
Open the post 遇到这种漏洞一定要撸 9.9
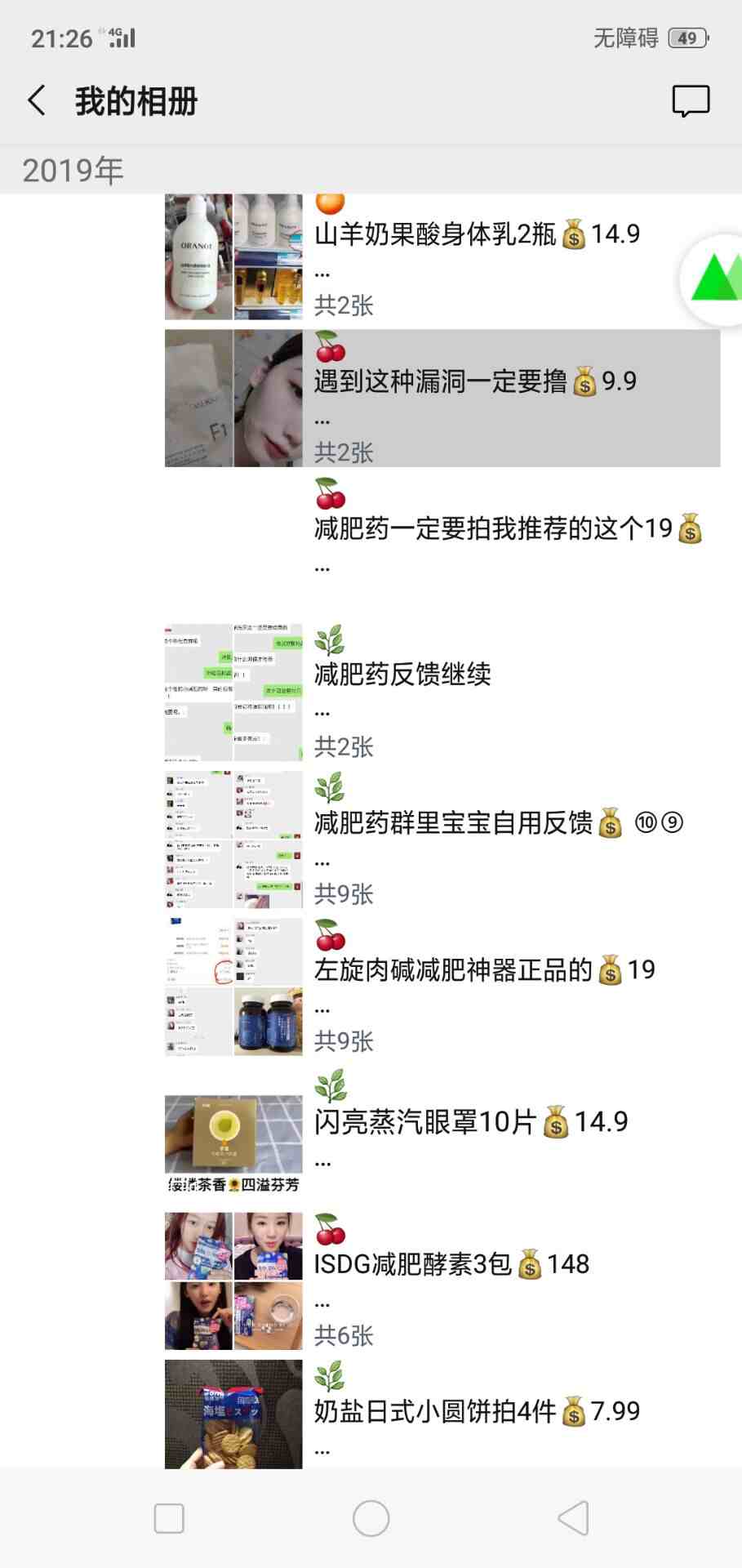pyautogui.click(x=475, y=381)
